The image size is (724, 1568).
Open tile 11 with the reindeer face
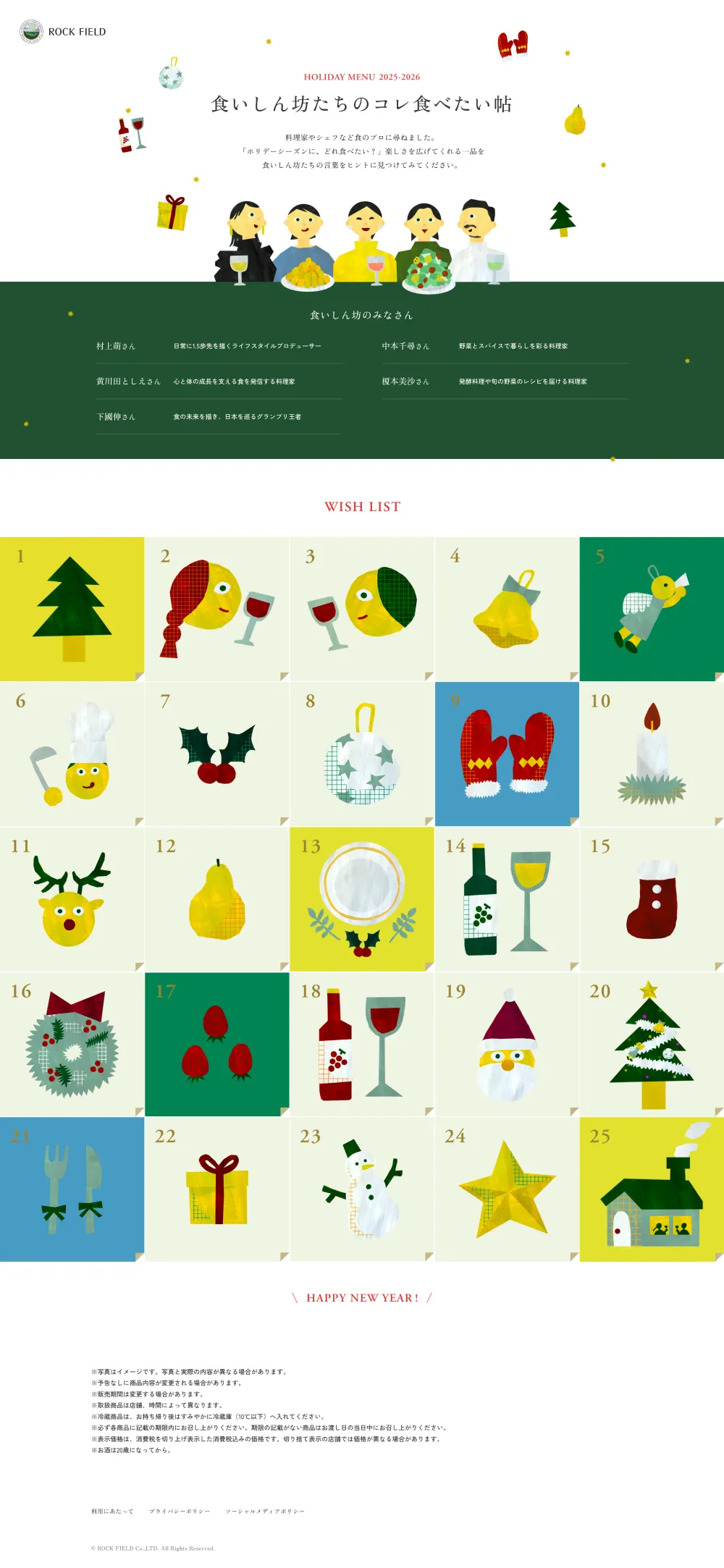point(72,899)
